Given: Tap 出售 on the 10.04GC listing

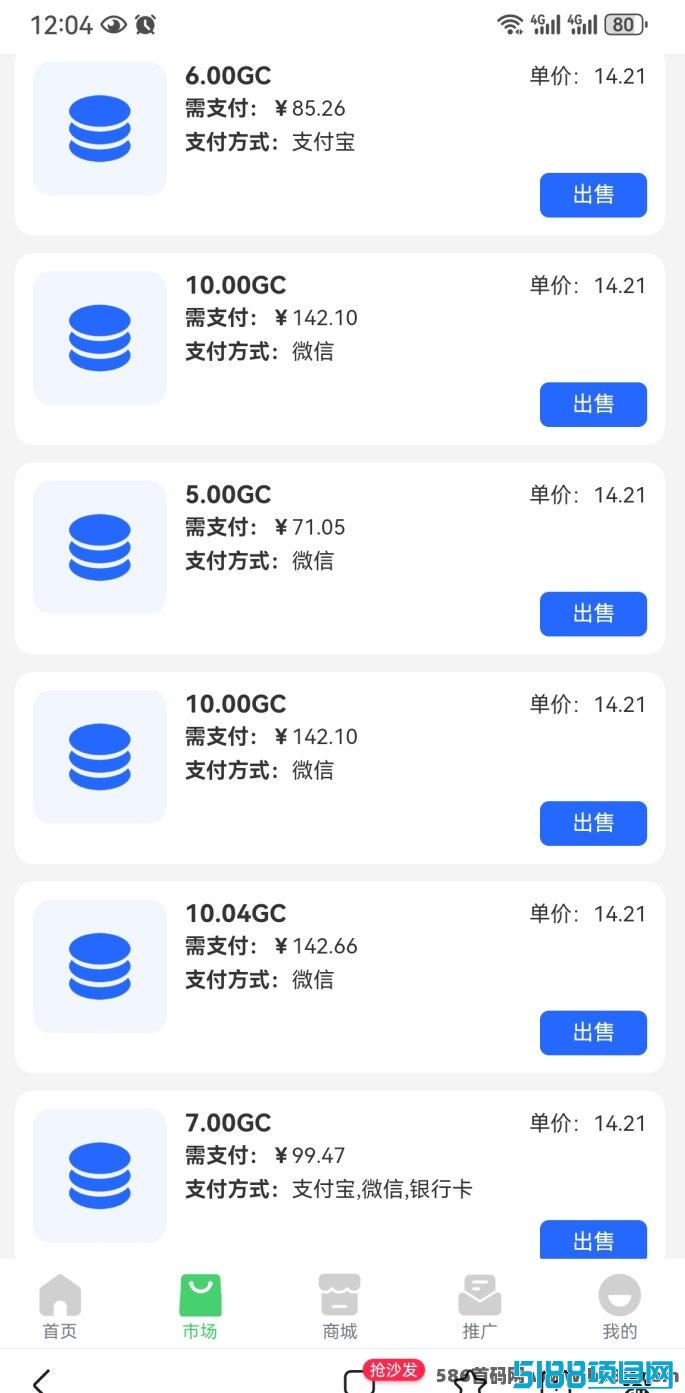Looking at the screenshot, I should [x=593, y=1033].
